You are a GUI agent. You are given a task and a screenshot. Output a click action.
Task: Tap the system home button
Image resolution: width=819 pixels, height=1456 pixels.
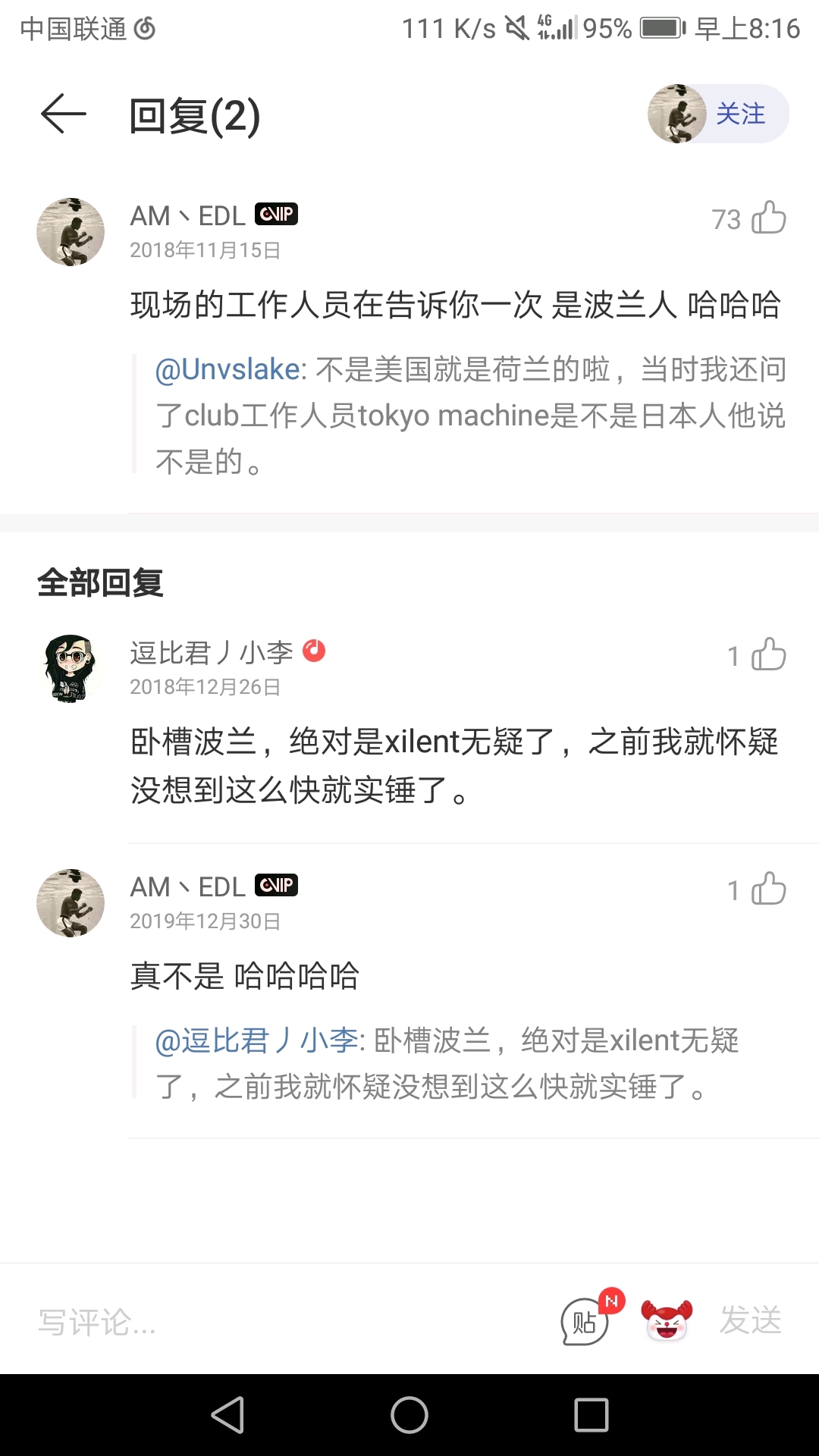(409, 1415)
